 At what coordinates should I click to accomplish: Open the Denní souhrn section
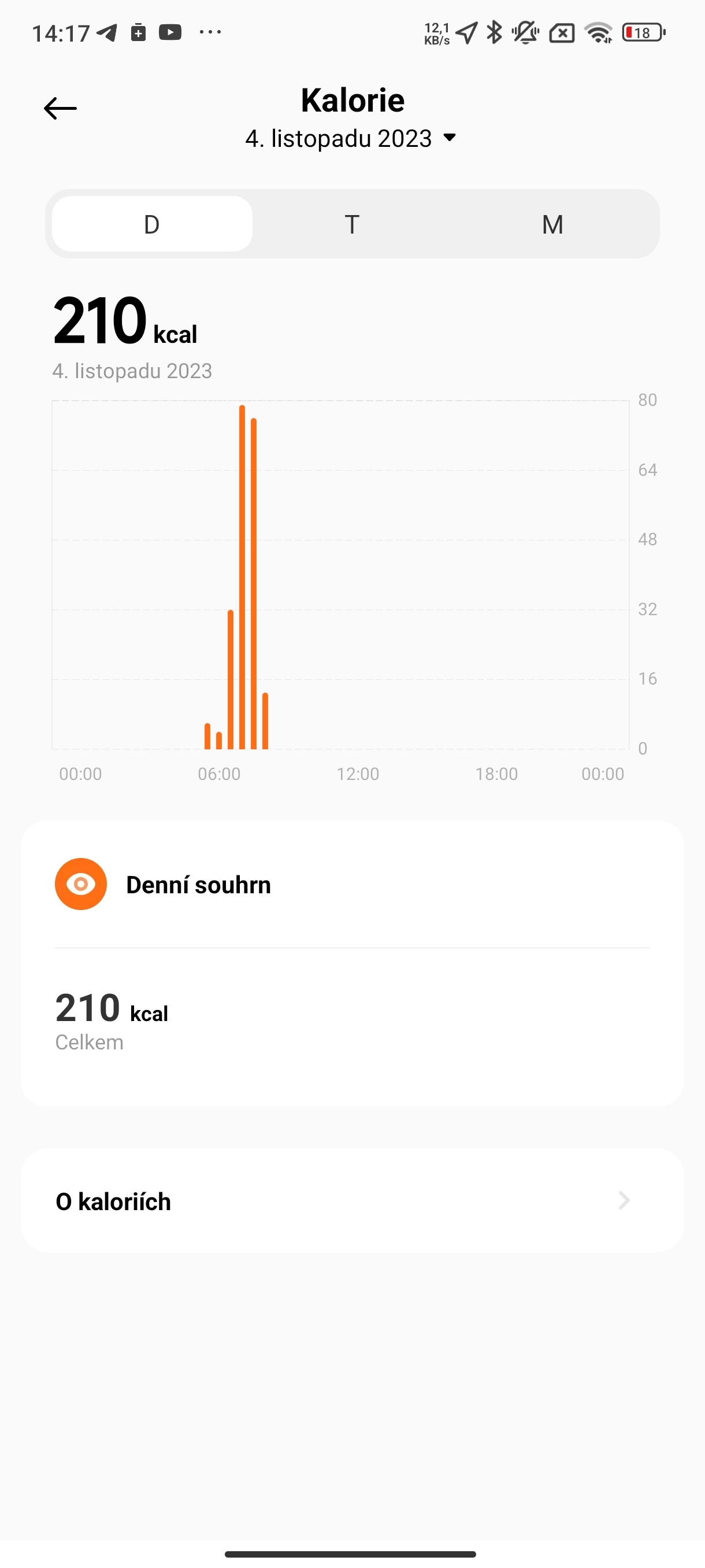pos(198,884)
